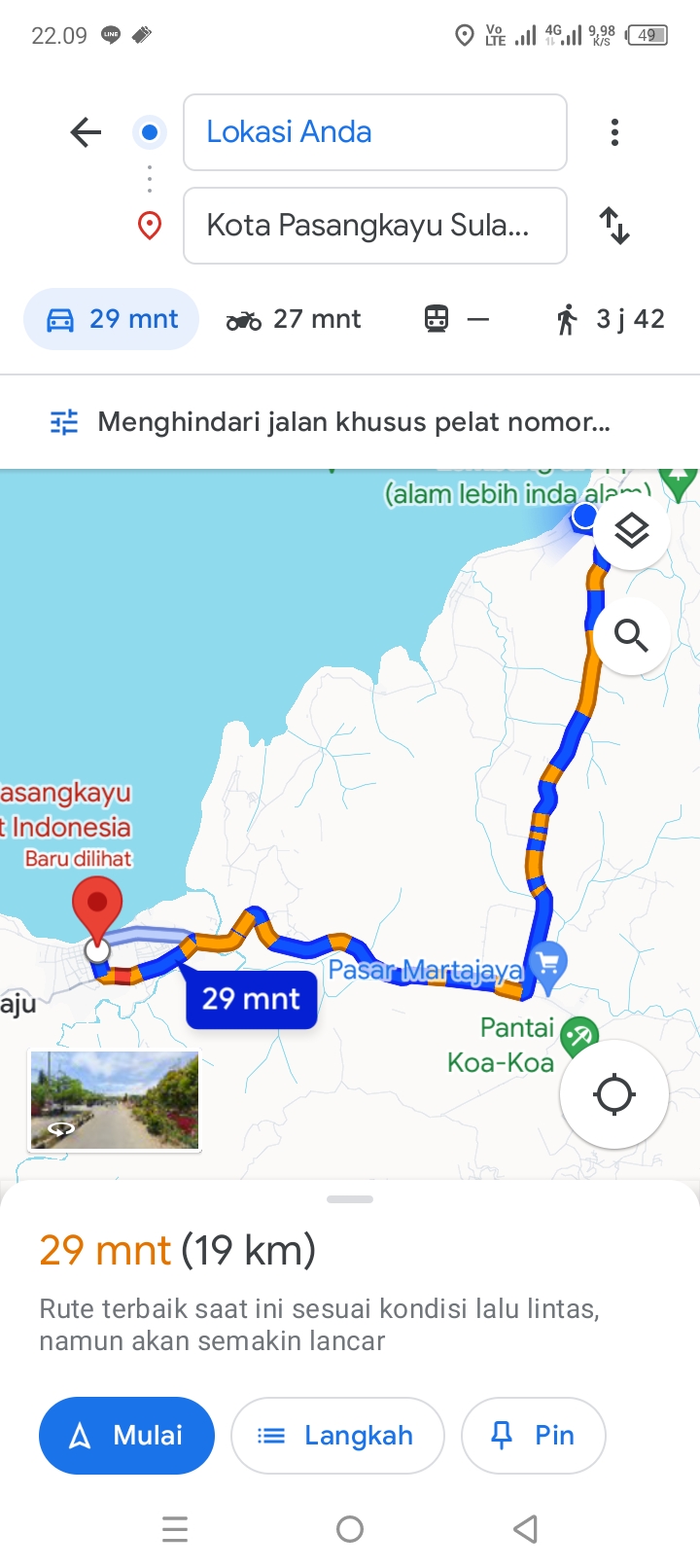Center map on my location
Screen dimensions: 700x1568
click(614, 1094)
